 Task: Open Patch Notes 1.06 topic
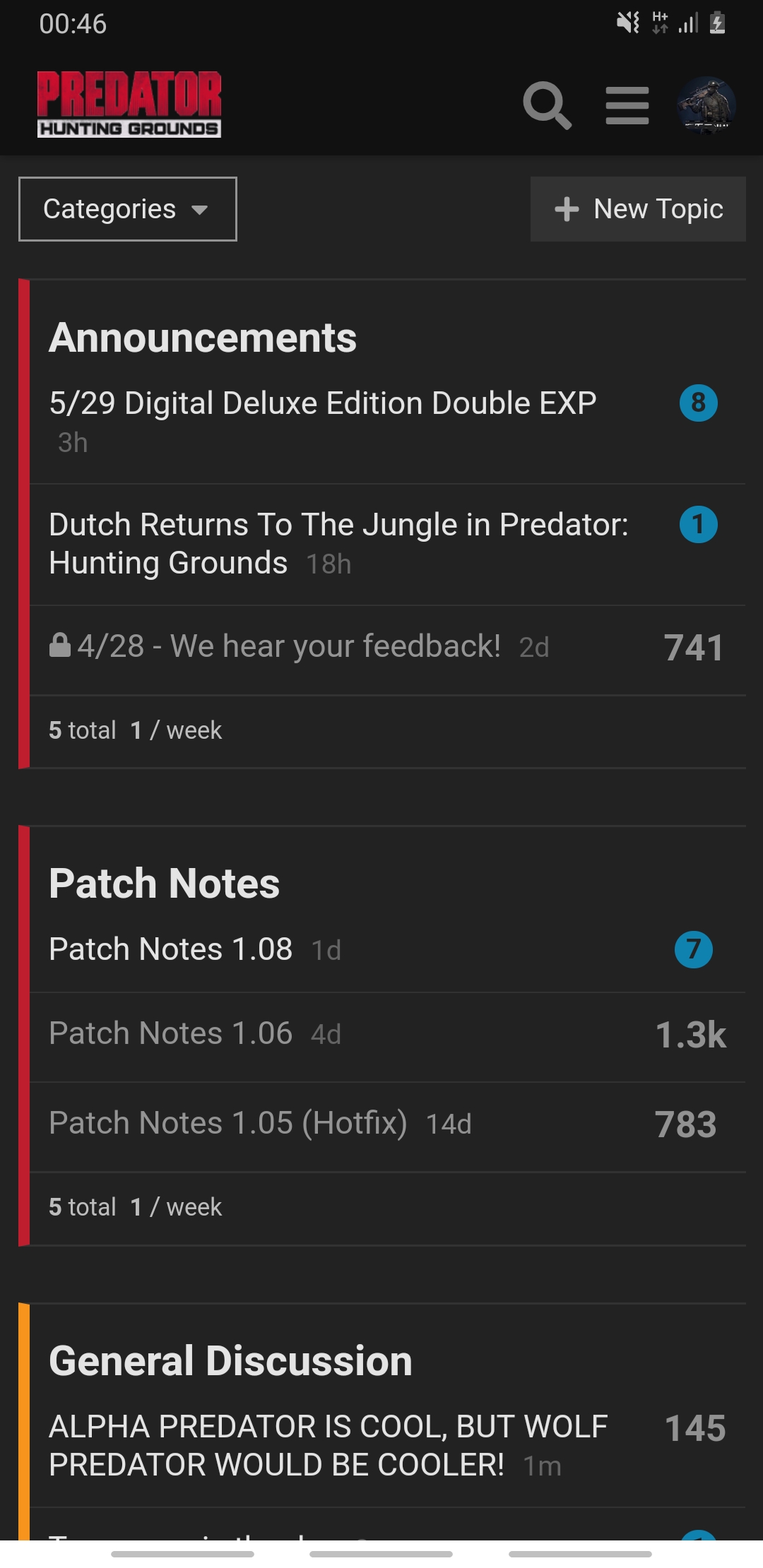pos(171,1033)
